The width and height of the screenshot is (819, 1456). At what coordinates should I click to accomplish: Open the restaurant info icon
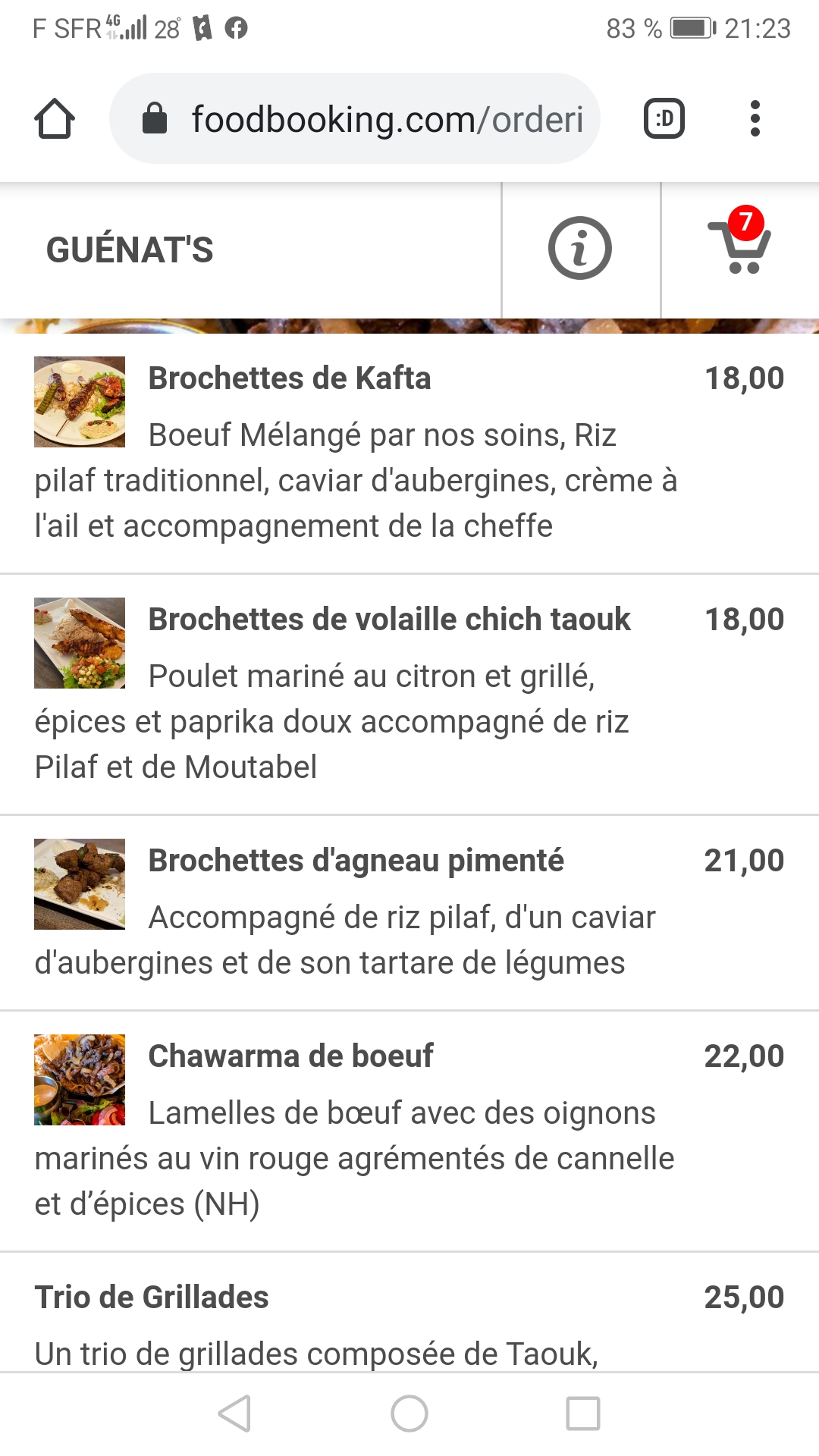[580, 249]
